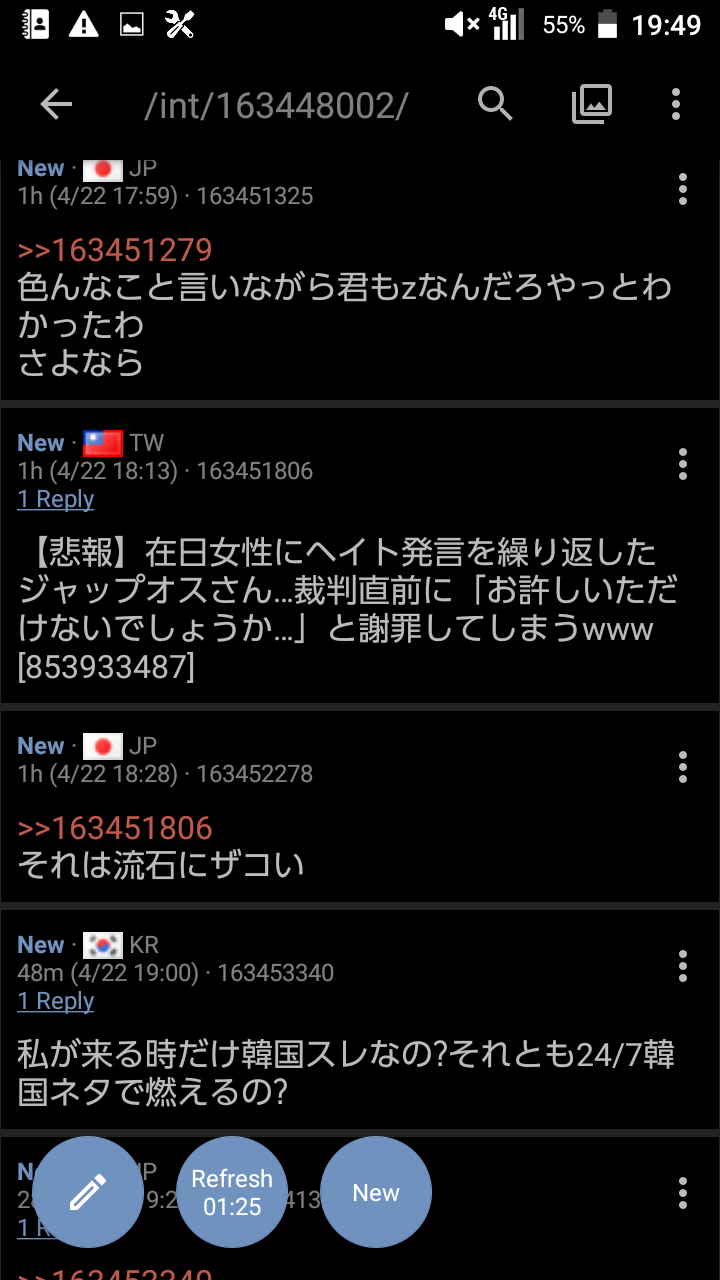Viewport: 720px width, 1280px height.
Task: Follow the quote link >>163451806
Action: click(115, 828)
